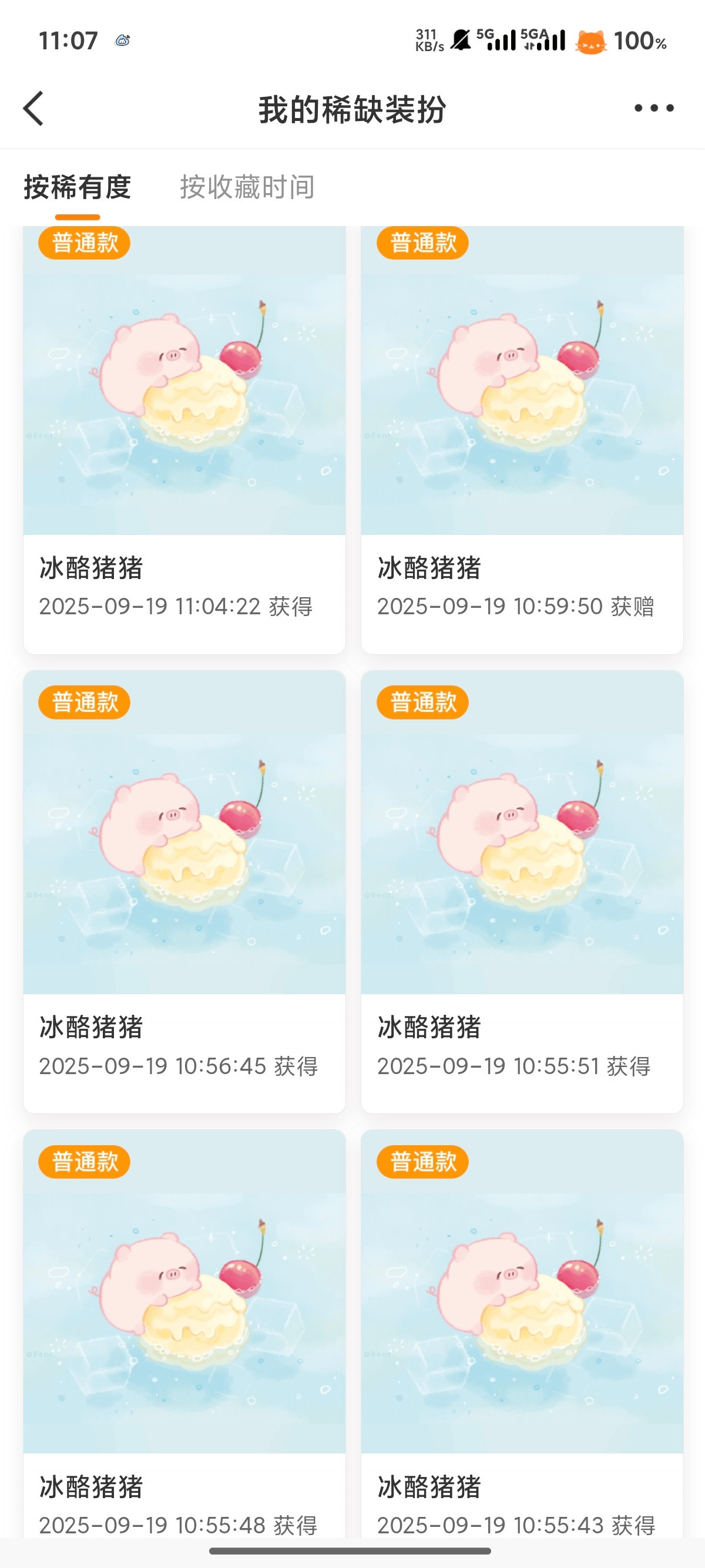Tap the weather icon next to the clock
Screen dimensions: 705x1568
click(120, 40)
